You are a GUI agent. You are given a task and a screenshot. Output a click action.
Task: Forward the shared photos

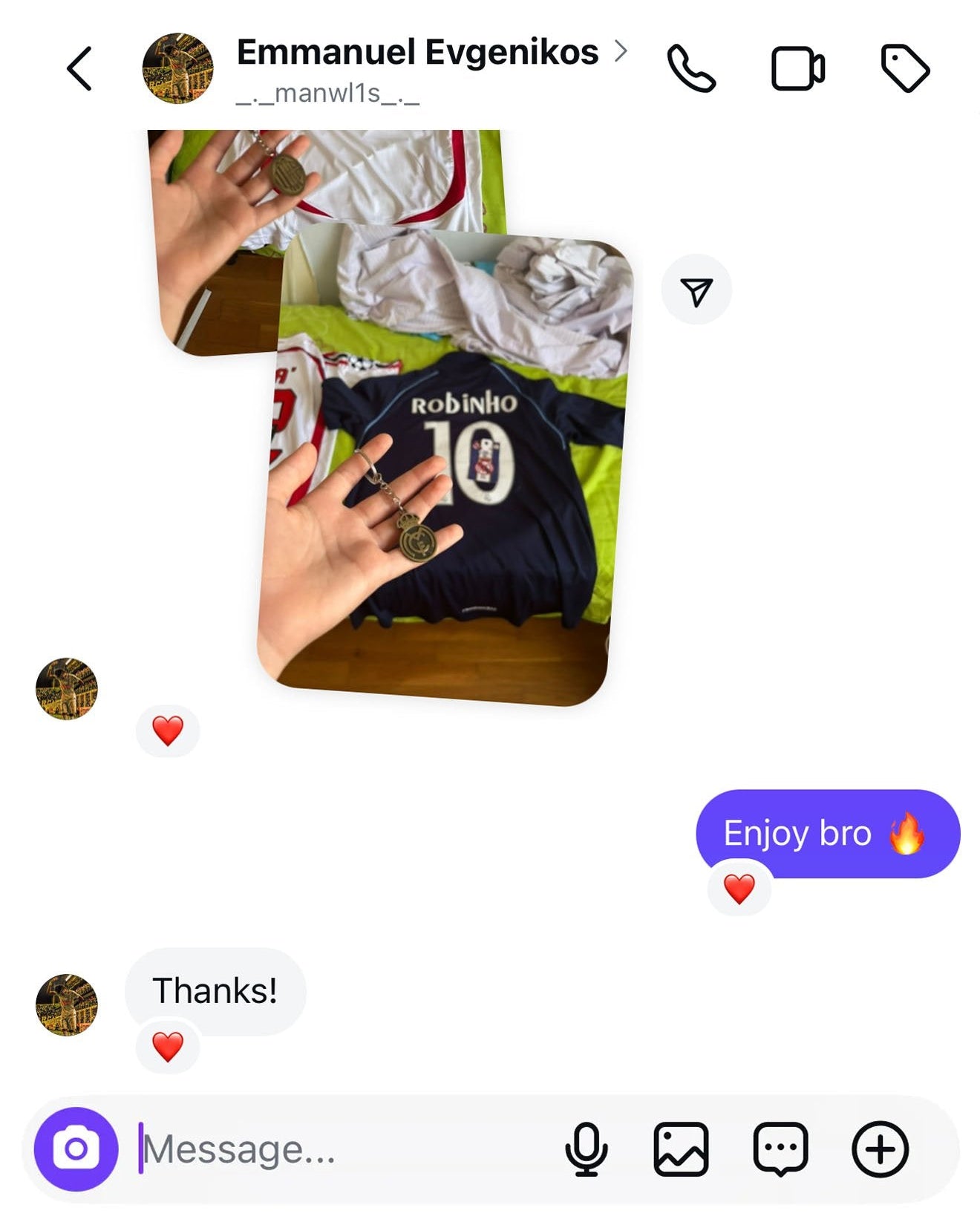coord(696,290)
